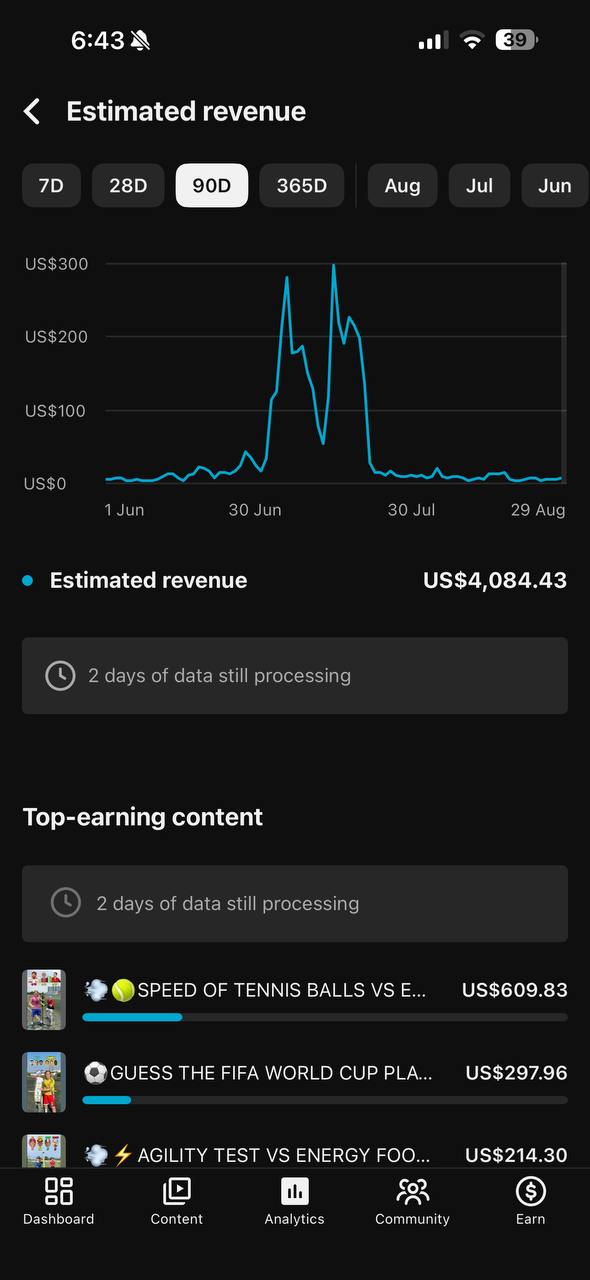The height and width of the screenshot is (1280, 590).
Task: Go to the Dashboard tab
Action: (59, 1201)
